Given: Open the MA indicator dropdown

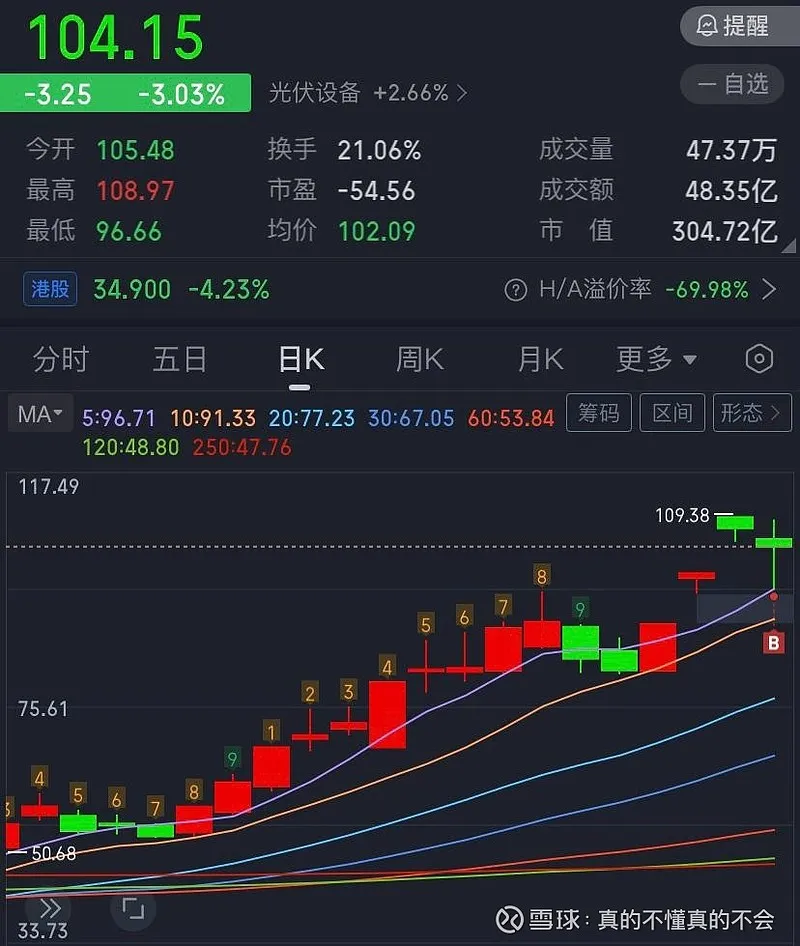Looking at the screenshot, I should tap(40, 414).
